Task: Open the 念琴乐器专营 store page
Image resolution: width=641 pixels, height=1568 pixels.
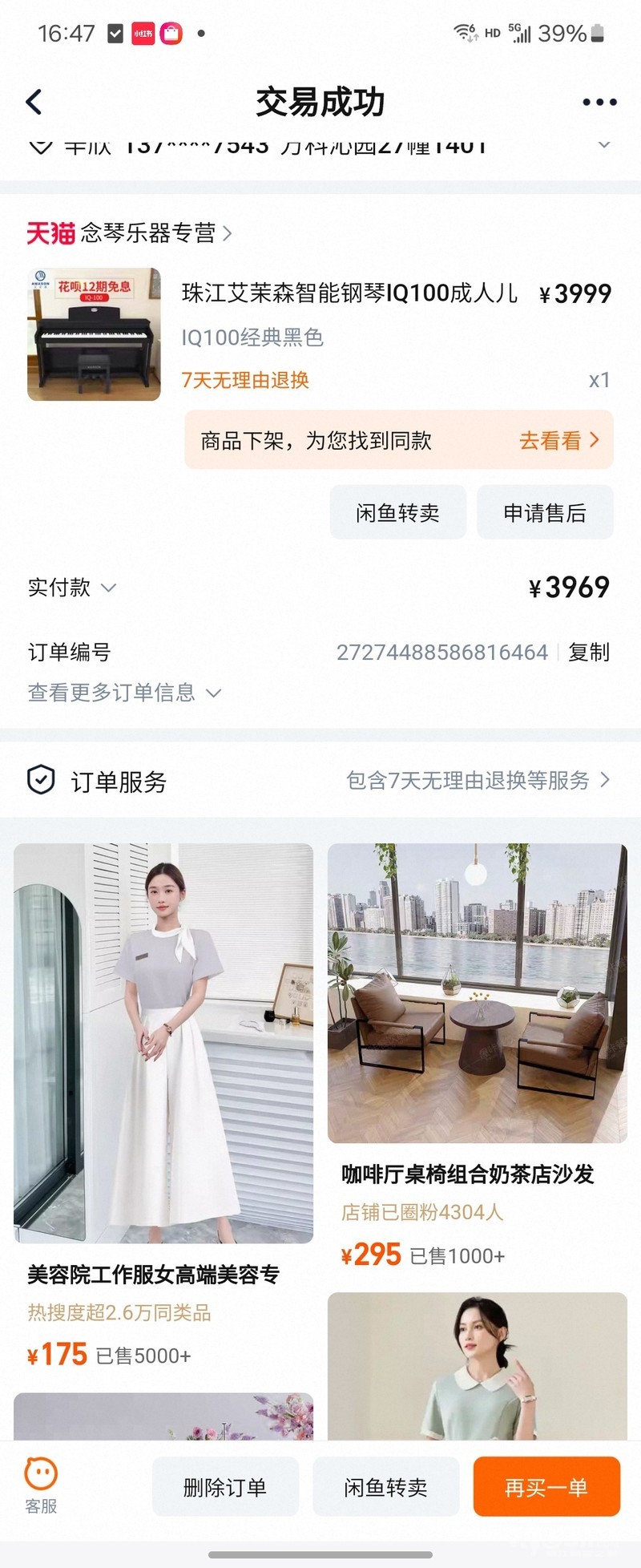Action: (130, 233)
